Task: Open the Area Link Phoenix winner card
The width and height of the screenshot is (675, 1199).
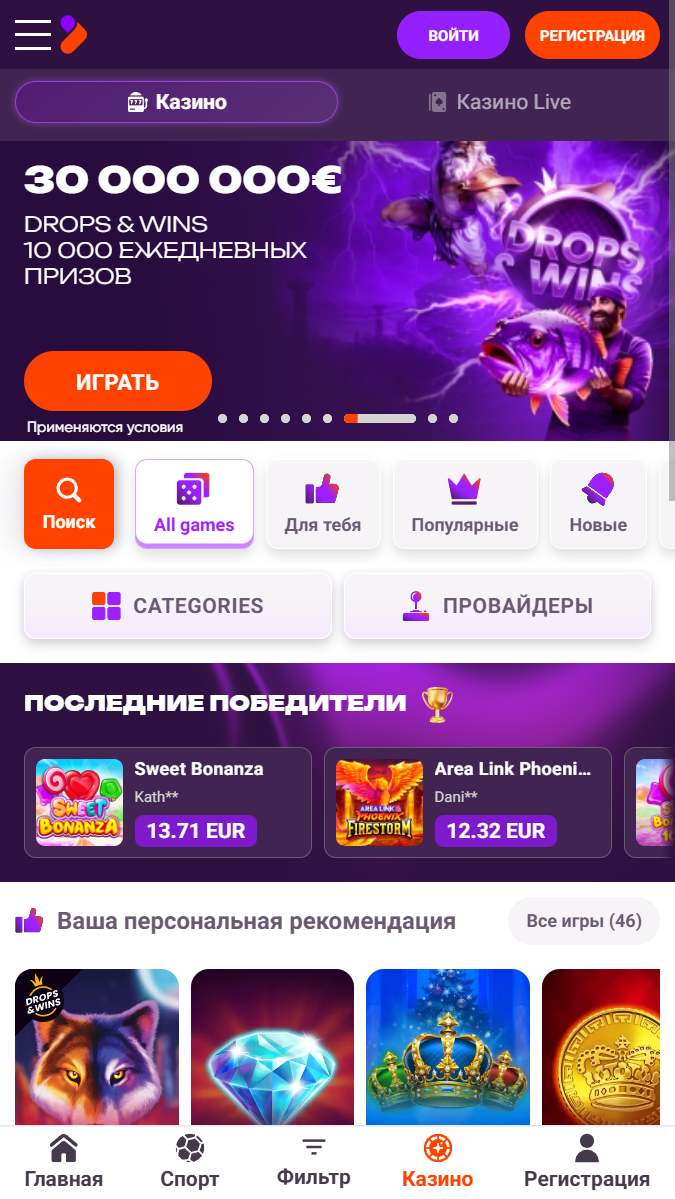Action: pyautogui.click(x=467, y=802)
